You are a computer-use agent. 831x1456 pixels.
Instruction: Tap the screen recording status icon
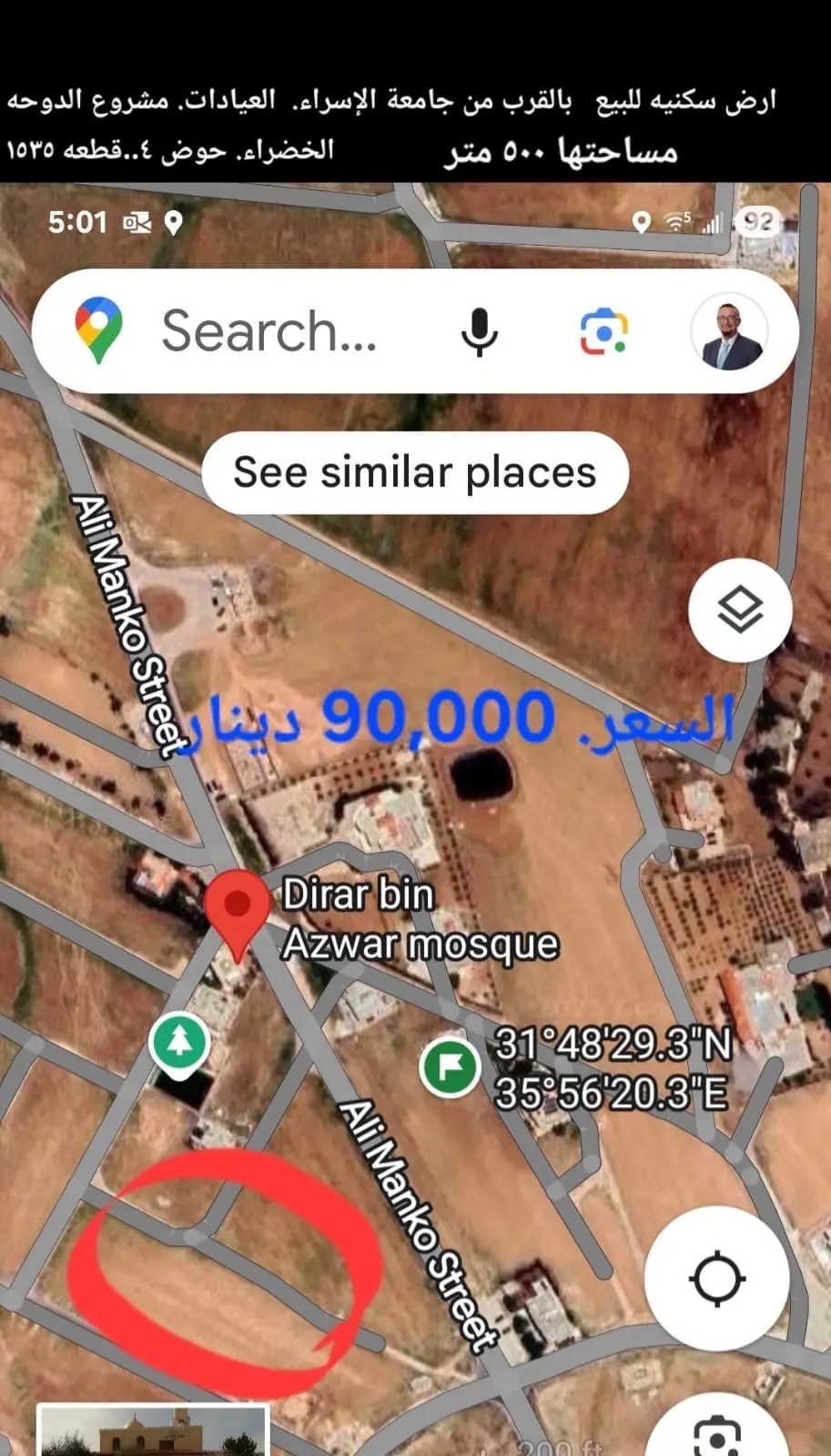tap(138, 221)
